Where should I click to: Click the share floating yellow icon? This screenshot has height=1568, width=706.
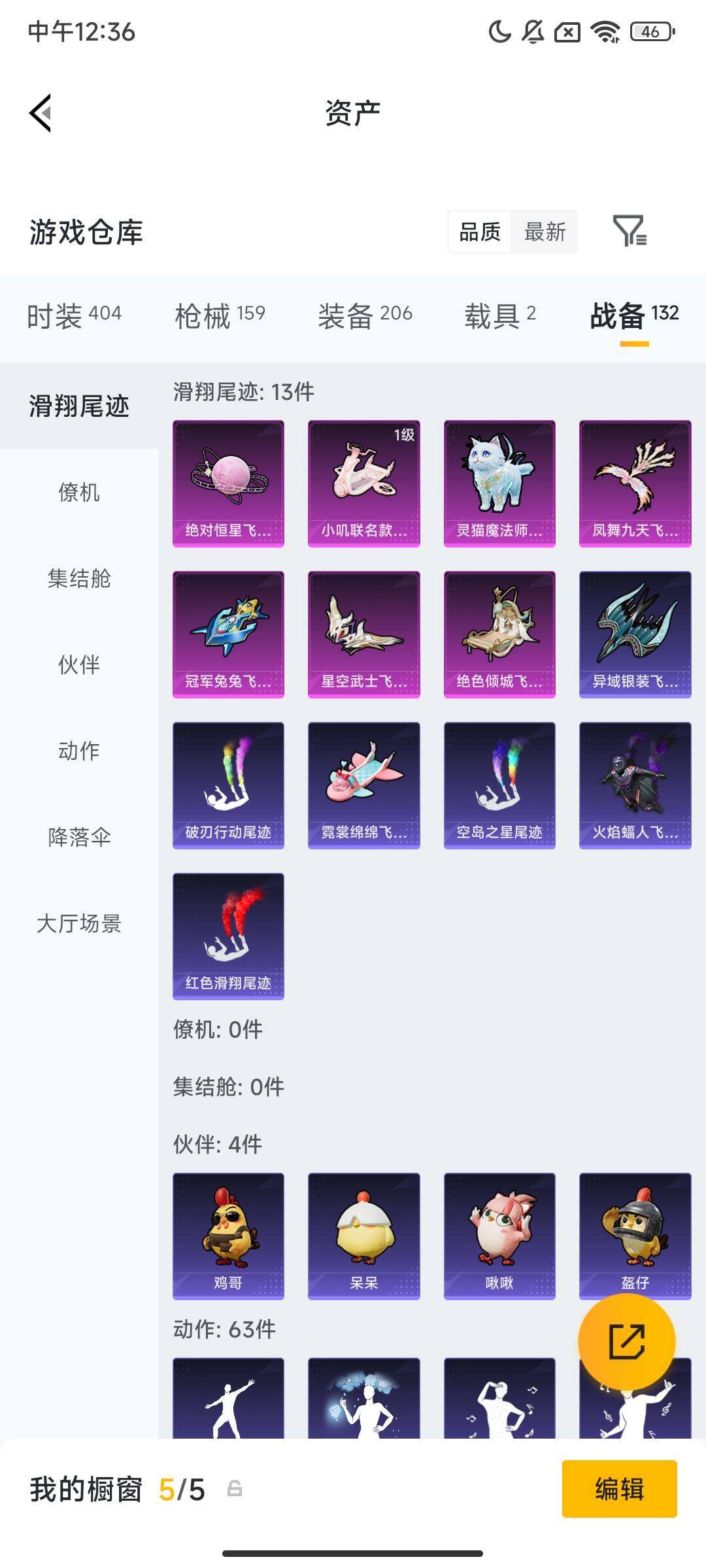[x=628, y=1340]
